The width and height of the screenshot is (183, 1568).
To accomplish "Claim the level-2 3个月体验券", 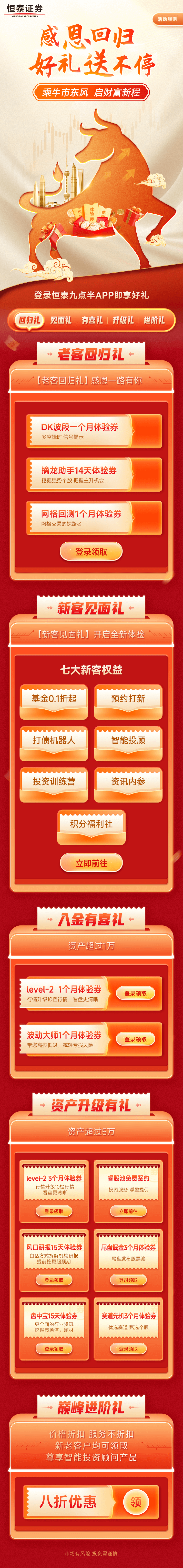I will pyautogui.click(x=54, y=1194).
